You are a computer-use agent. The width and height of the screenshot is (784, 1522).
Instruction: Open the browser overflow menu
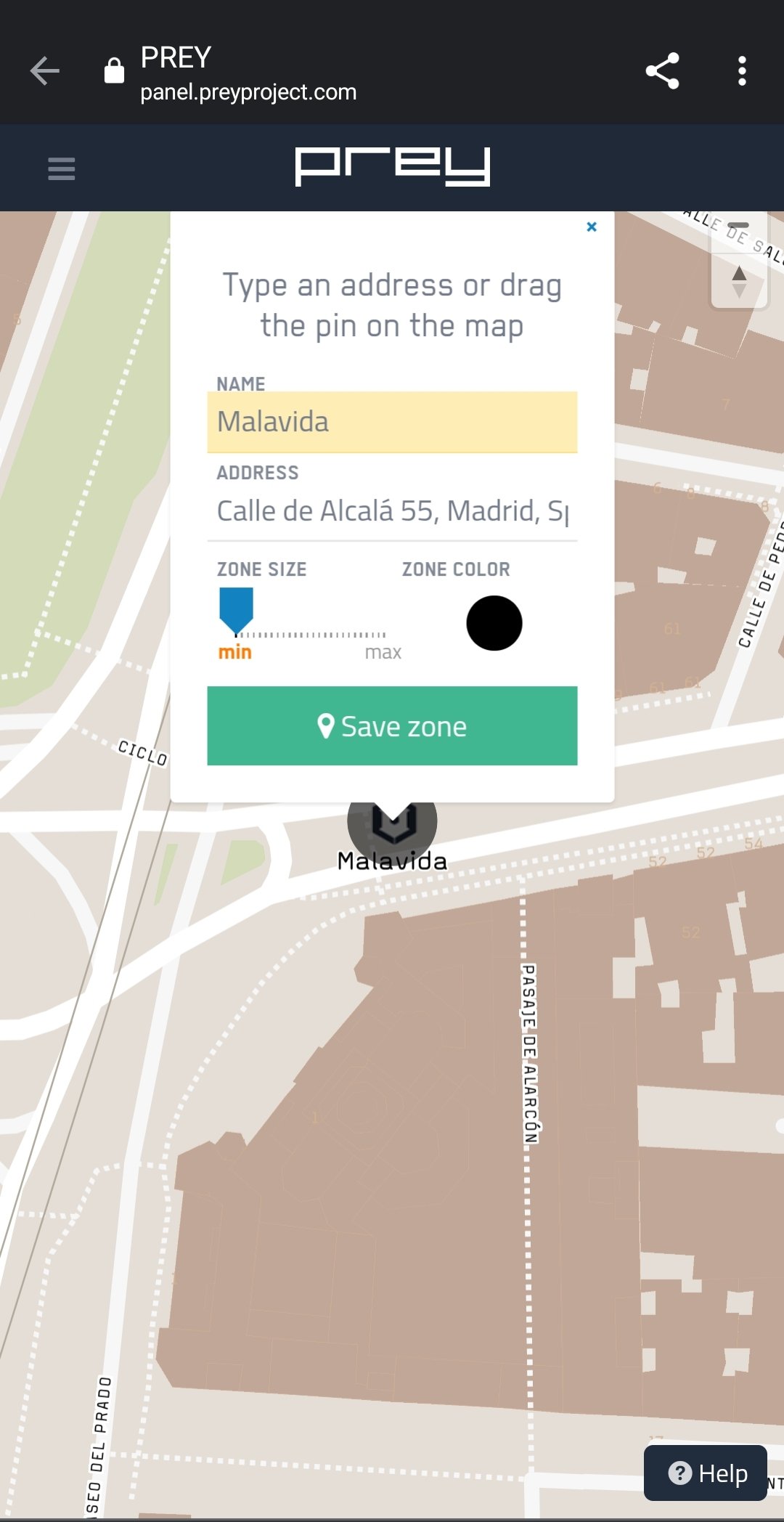(x=741, y=71)
